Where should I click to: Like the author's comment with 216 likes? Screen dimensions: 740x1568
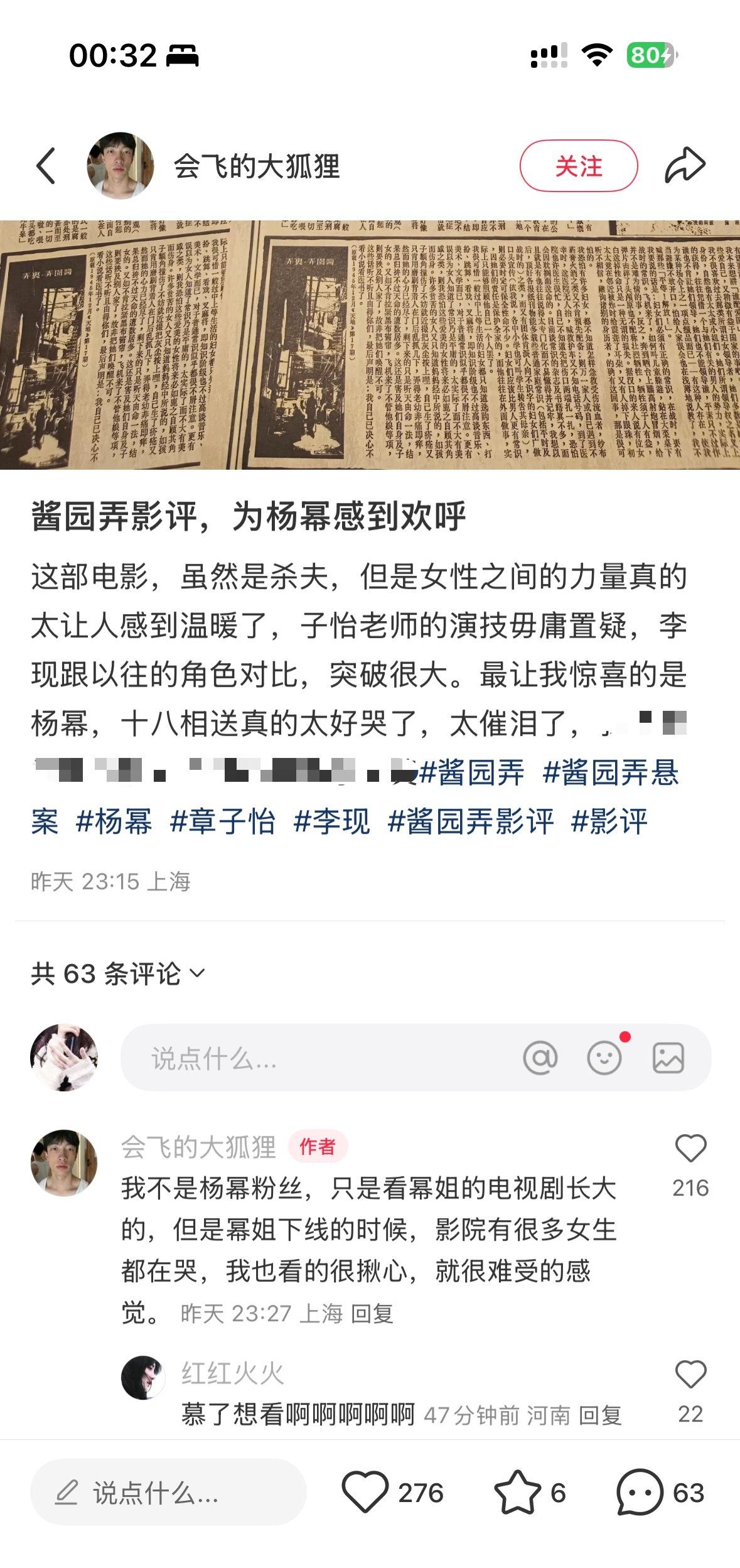coord(690,1149)
